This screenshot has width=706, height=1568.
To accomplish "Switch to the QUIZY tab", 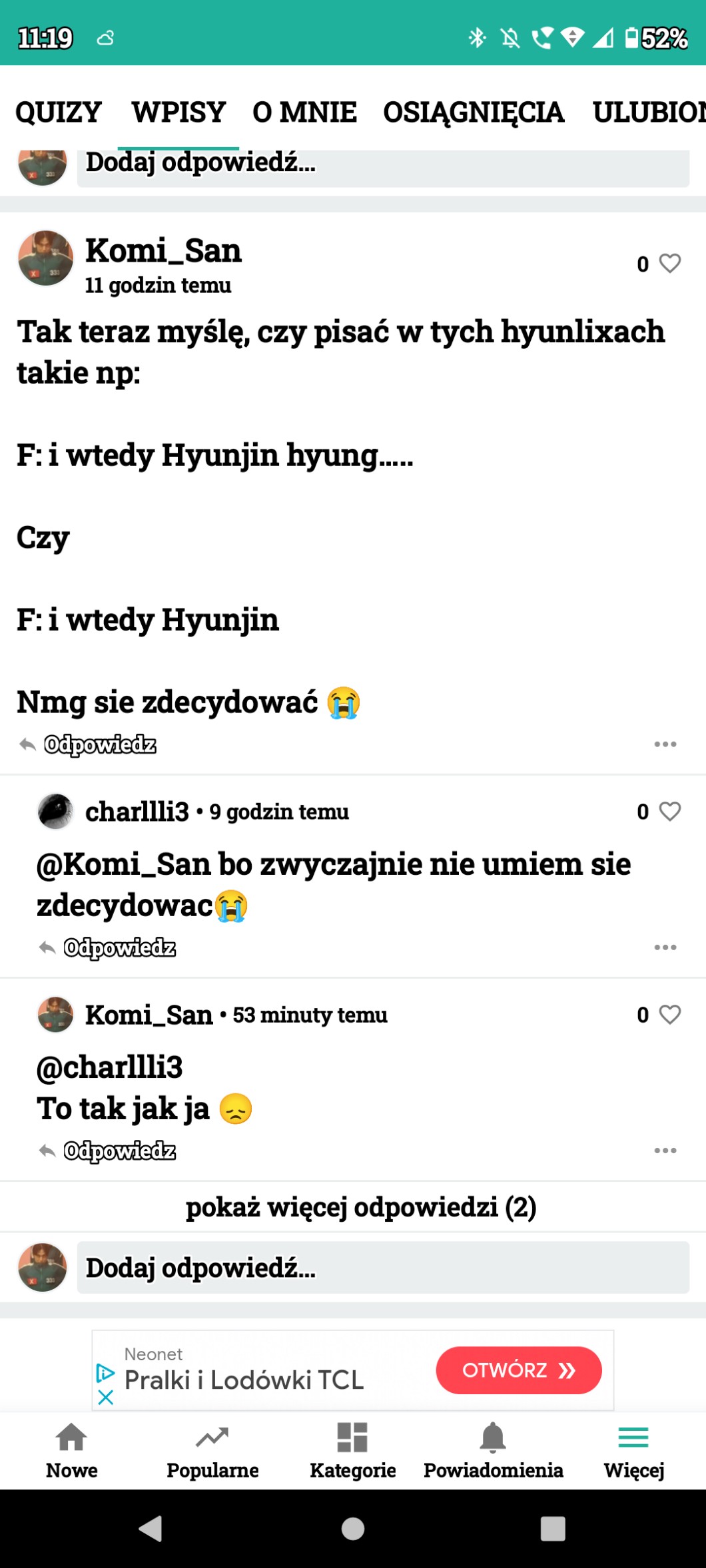I will [x=59, y=112].
